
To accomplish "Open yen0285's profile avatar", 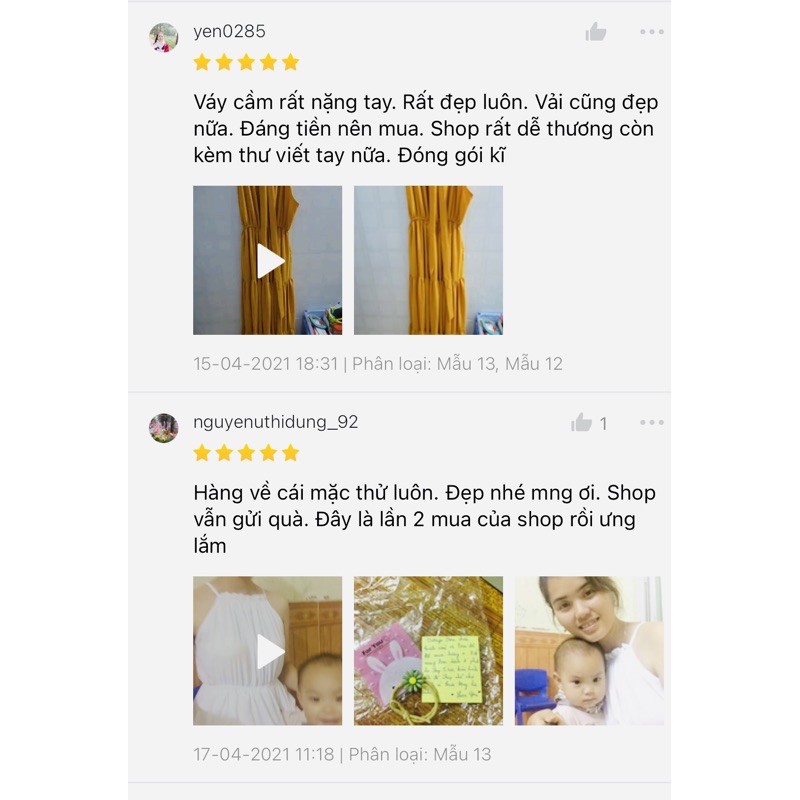I will tap(164, 38).
